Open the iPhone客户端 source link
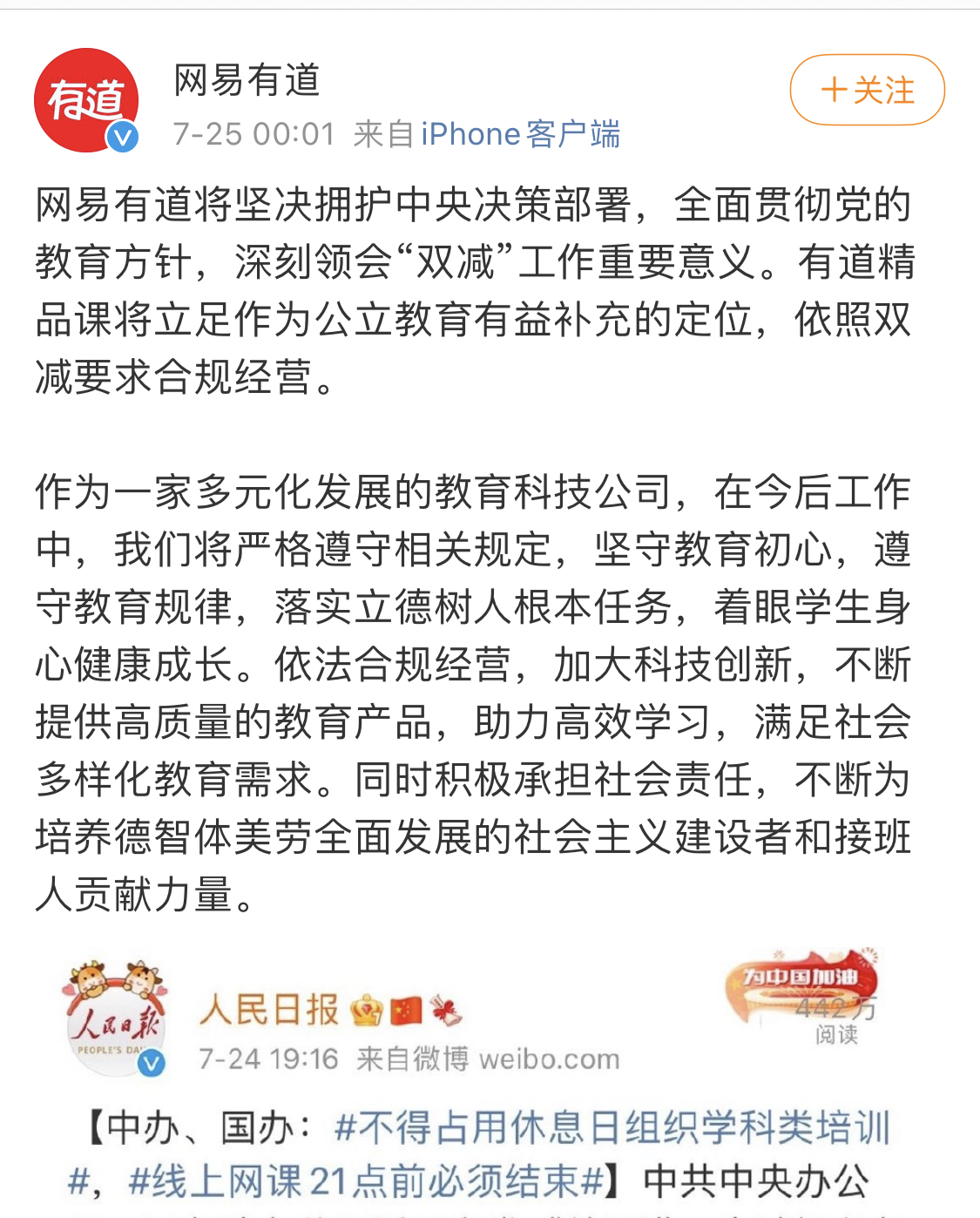The width and height of the screenshot is (980, 1218). 520,134
